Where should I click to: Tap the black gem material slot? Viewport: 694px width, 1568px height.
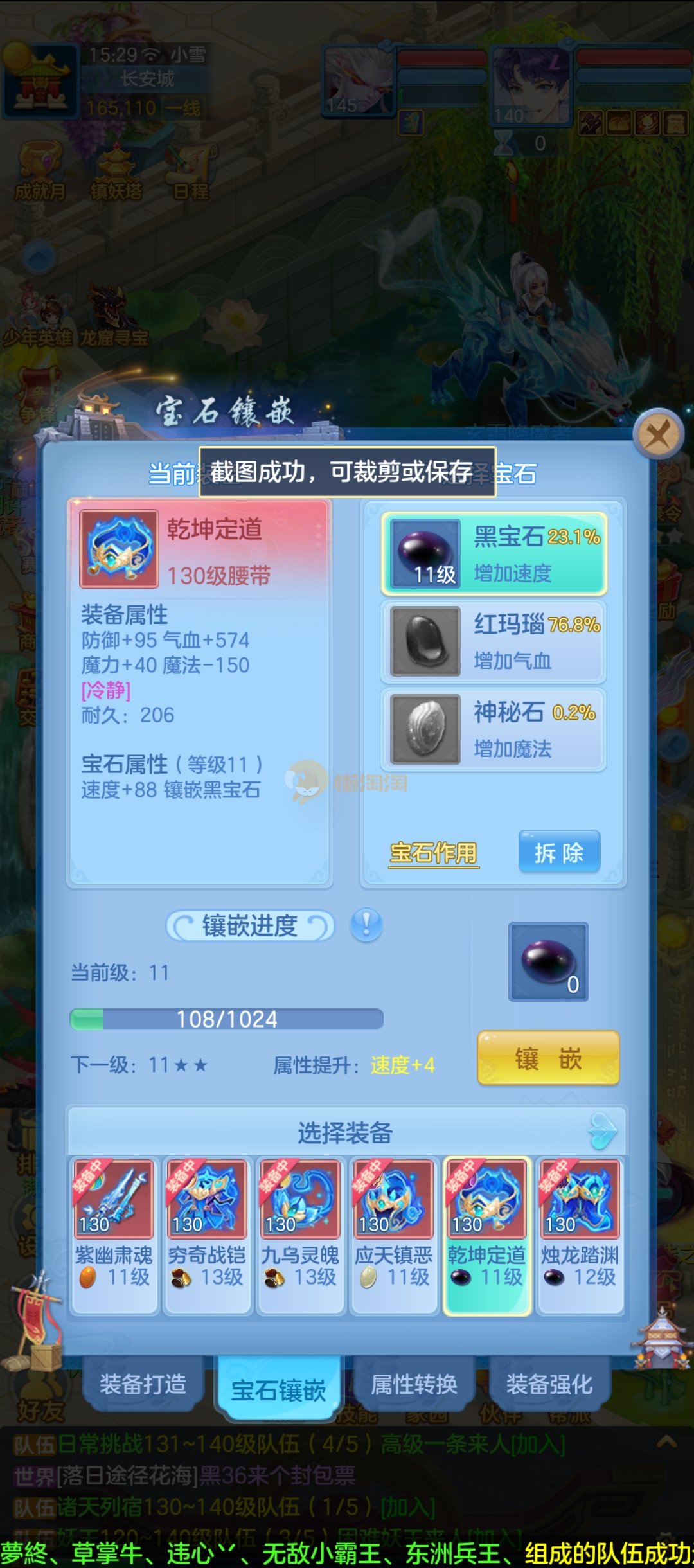pyautogui.click(x=548, y=961)
